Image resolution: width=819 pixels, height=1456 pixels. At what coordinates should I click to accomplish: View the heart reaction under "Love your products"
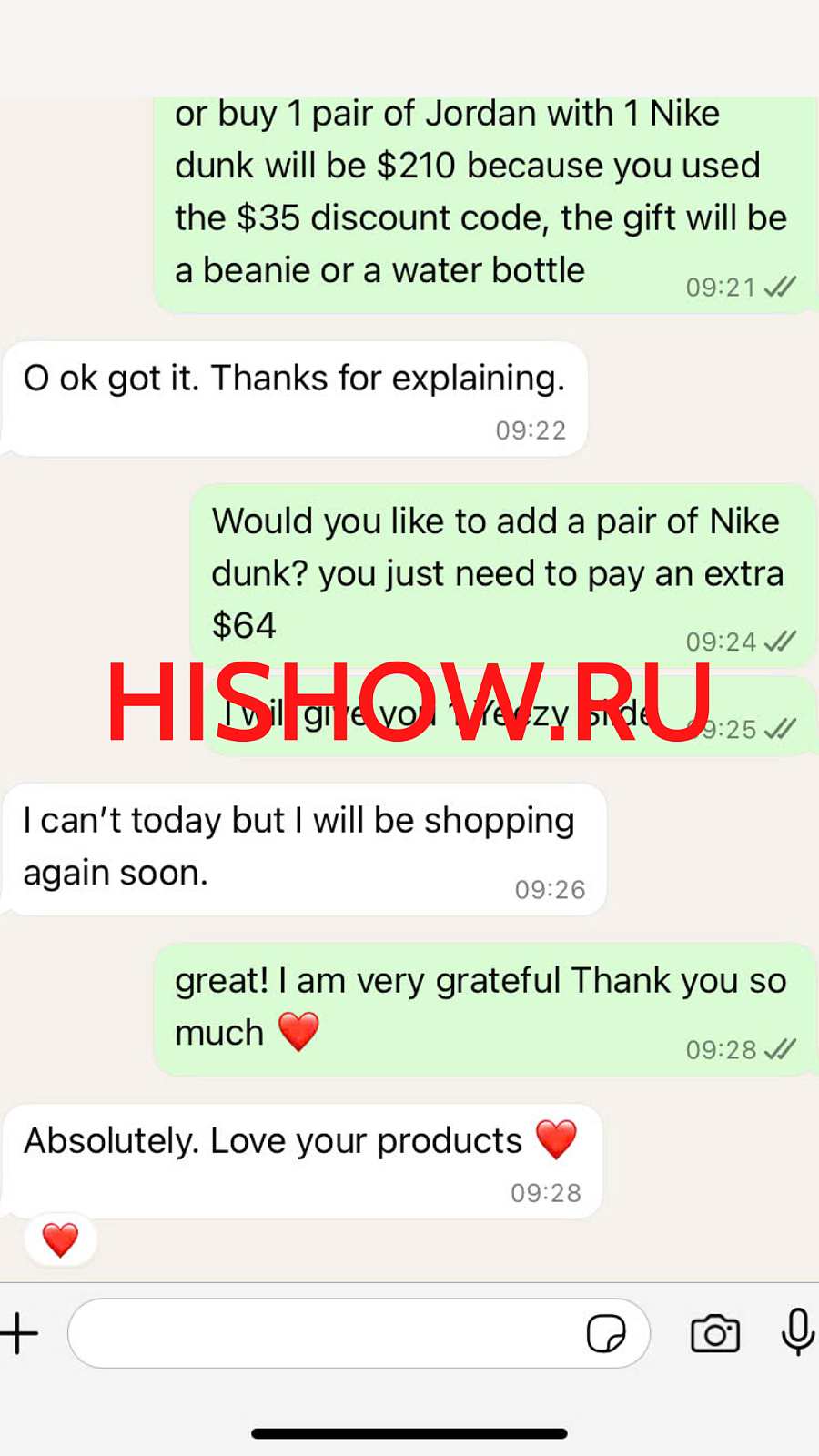pyautogui.click(x=60, y=1239)
